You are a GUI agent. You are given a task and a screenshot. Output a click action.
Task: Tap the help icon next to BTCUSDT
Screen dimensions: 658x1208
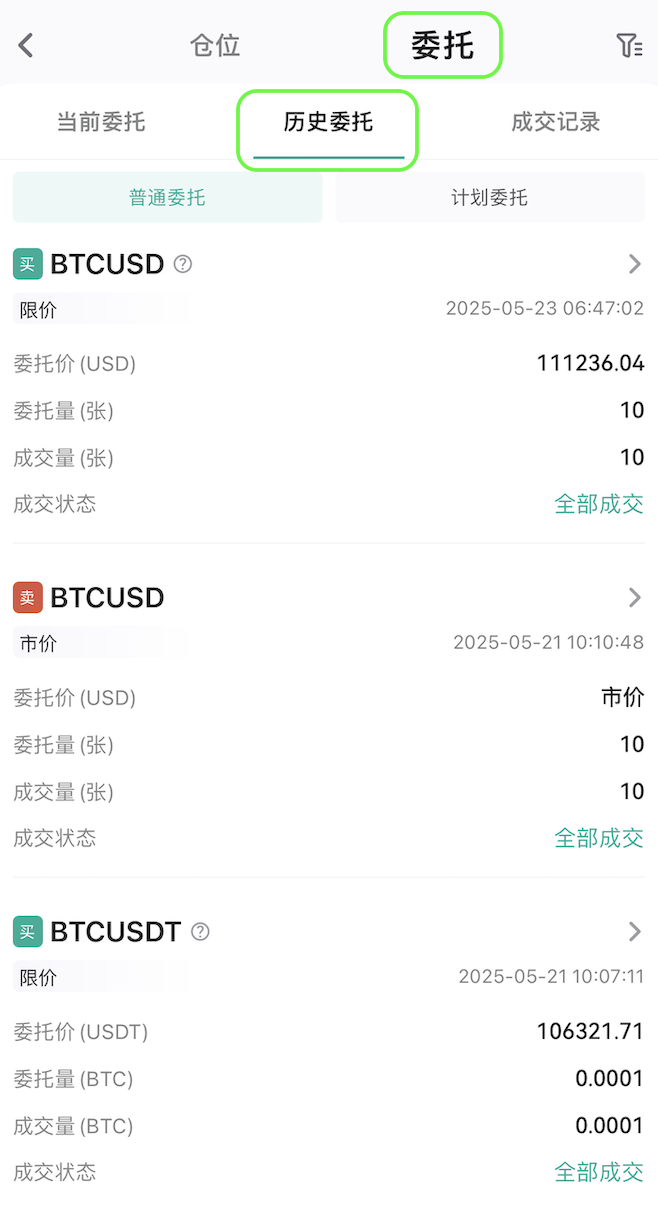pos(200,932)
